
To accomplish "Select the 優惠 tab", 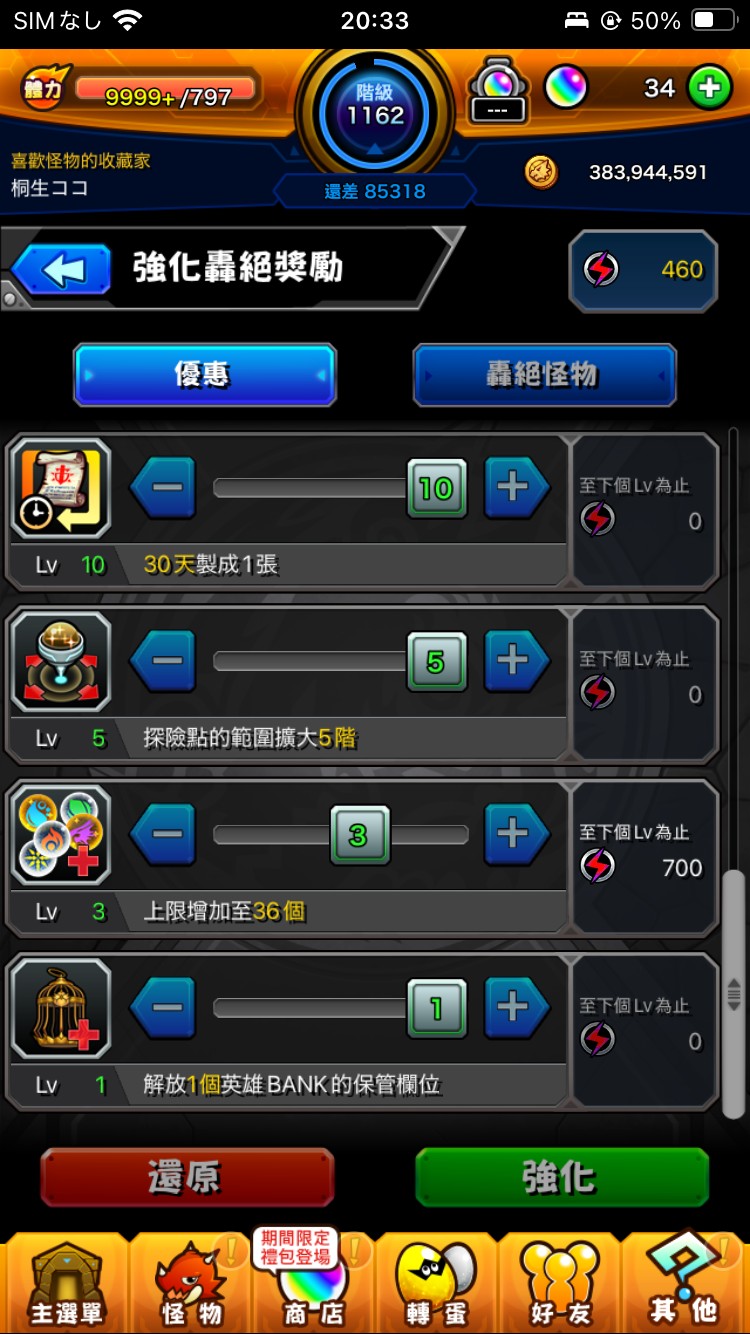I will point(204,375).
